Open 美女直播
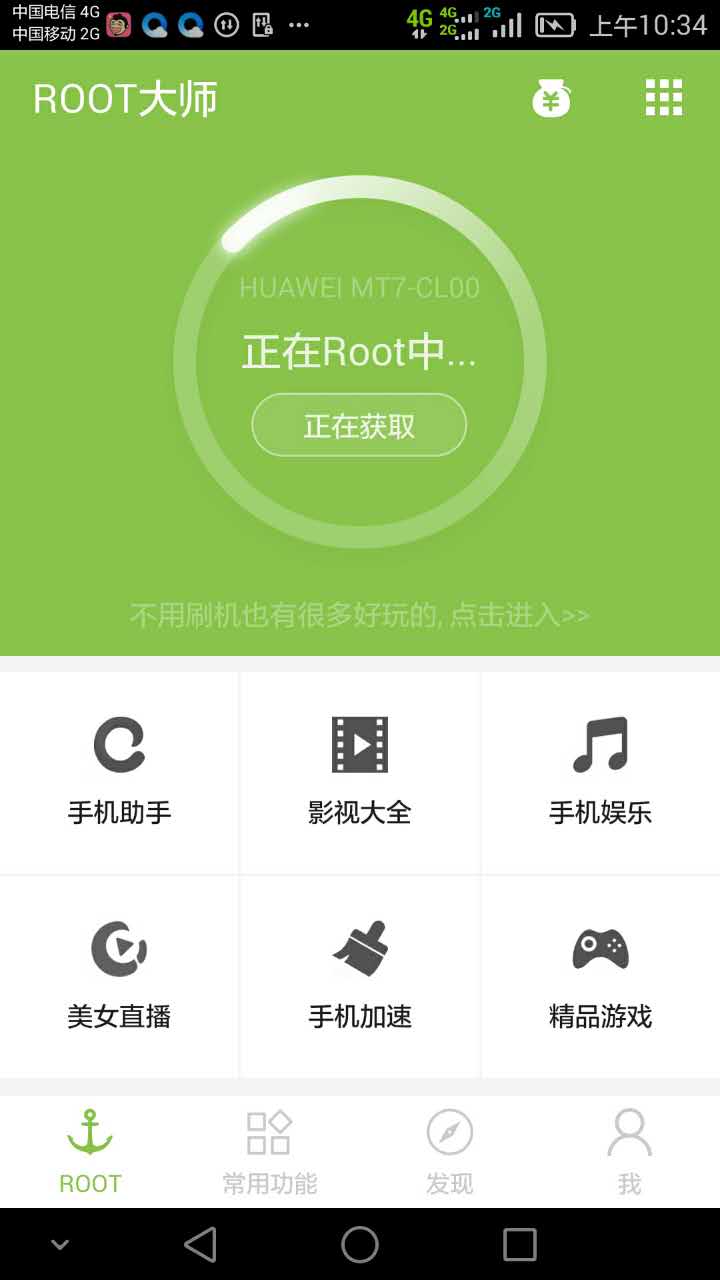 coord(120,977)
